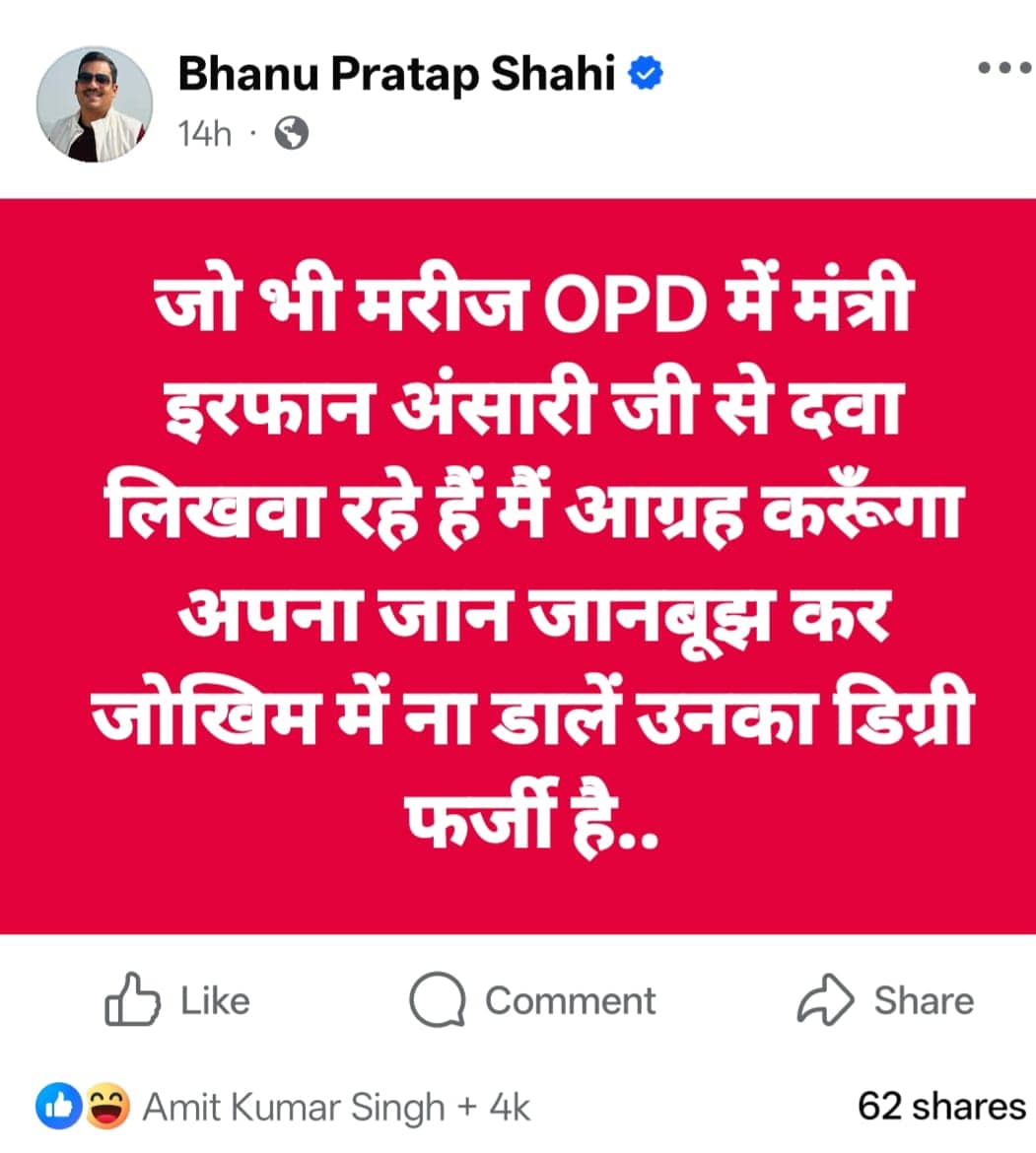This screenshot has width=1036, height=1153.
Task: Click the blue verified badge icon
Action: (644, 71)
